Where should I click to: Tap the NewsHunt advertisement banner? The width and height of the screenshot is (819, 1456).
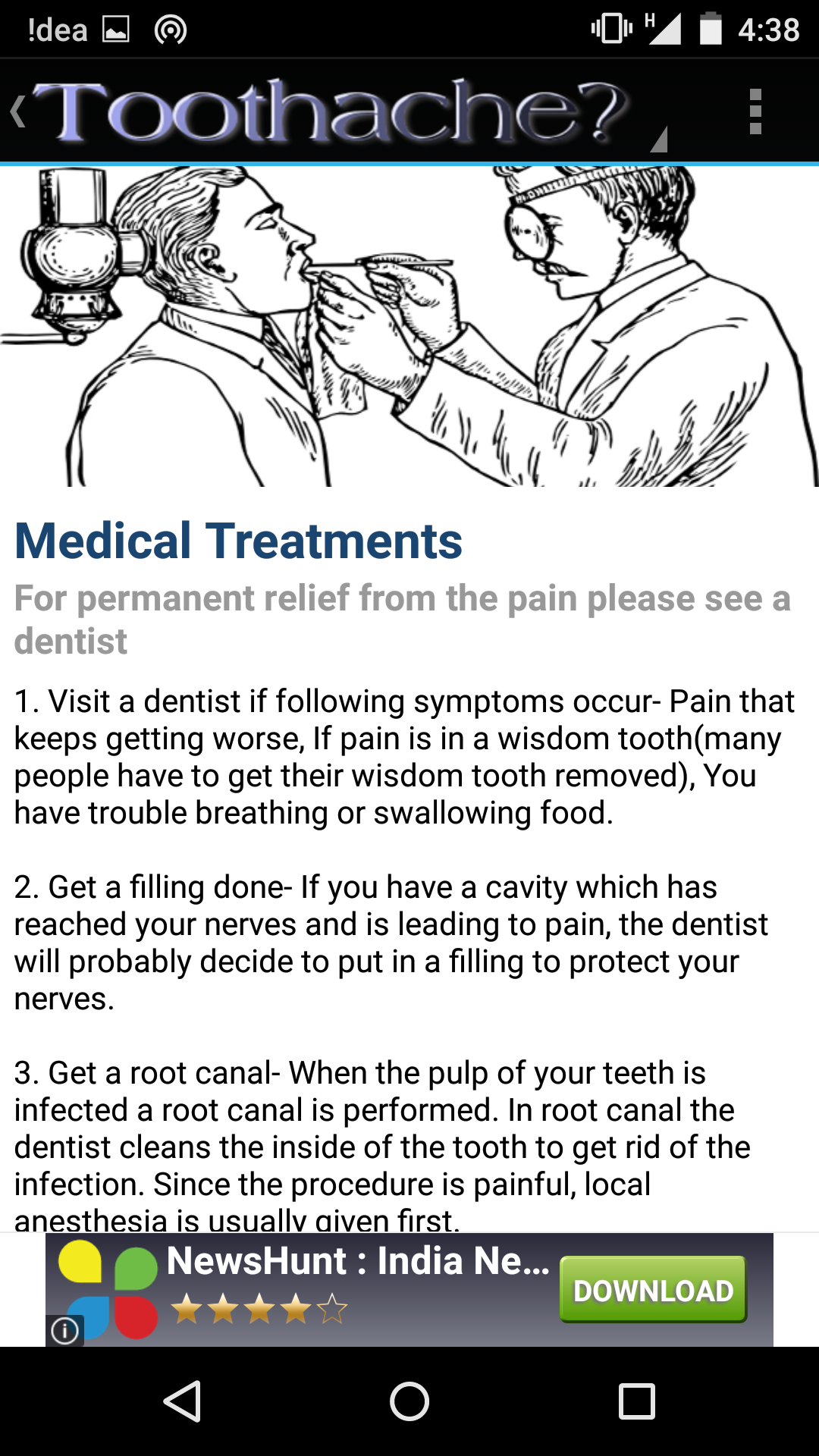[409, 1289]
